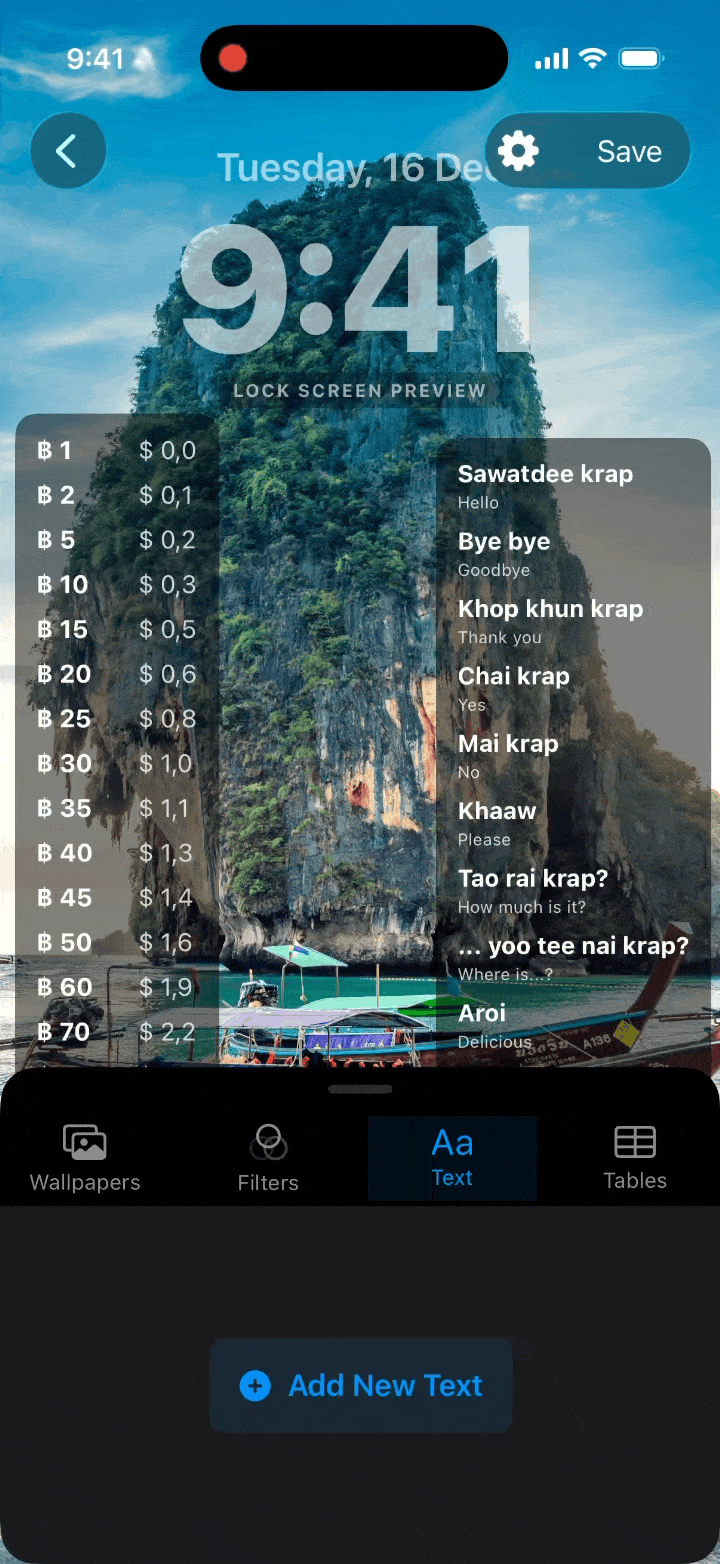Select the 'Tao rai krap?' phrase line
Image resolution: width=720 pixels, height=1564 pixels.
[533, 878]
